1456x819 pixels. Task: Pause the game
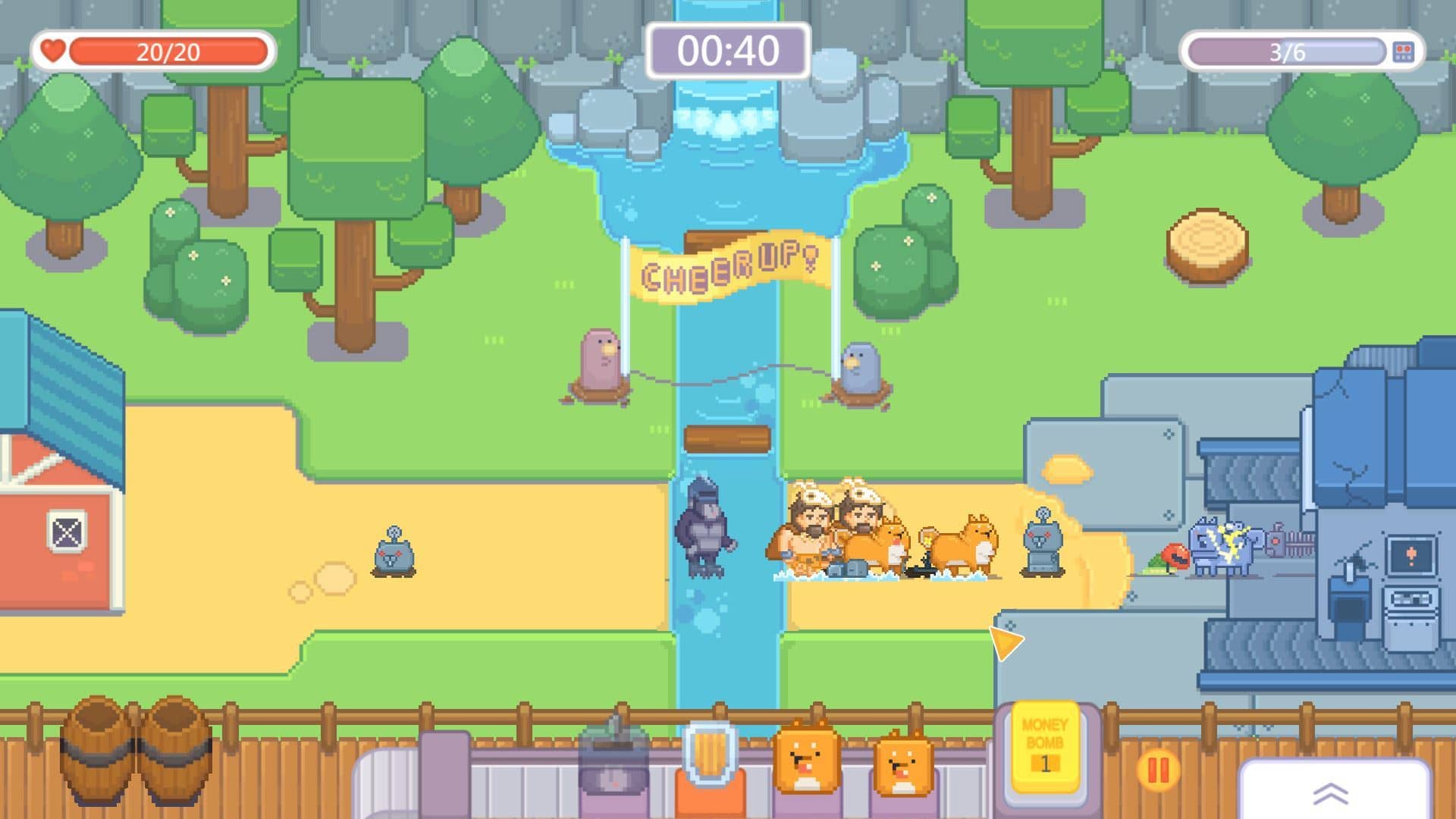coord(1158,770)
